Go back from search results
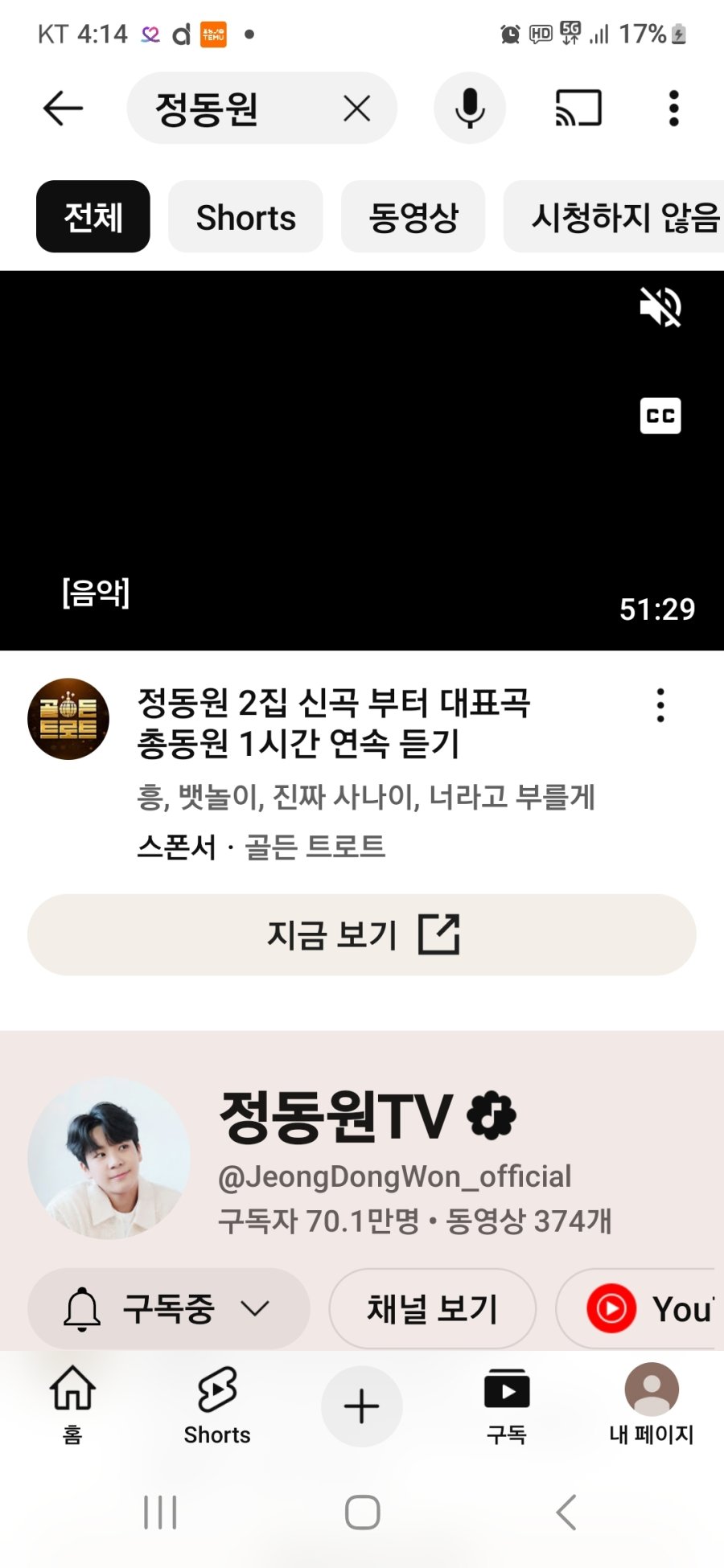This screenshot has height=1568, width=724. 63,109
